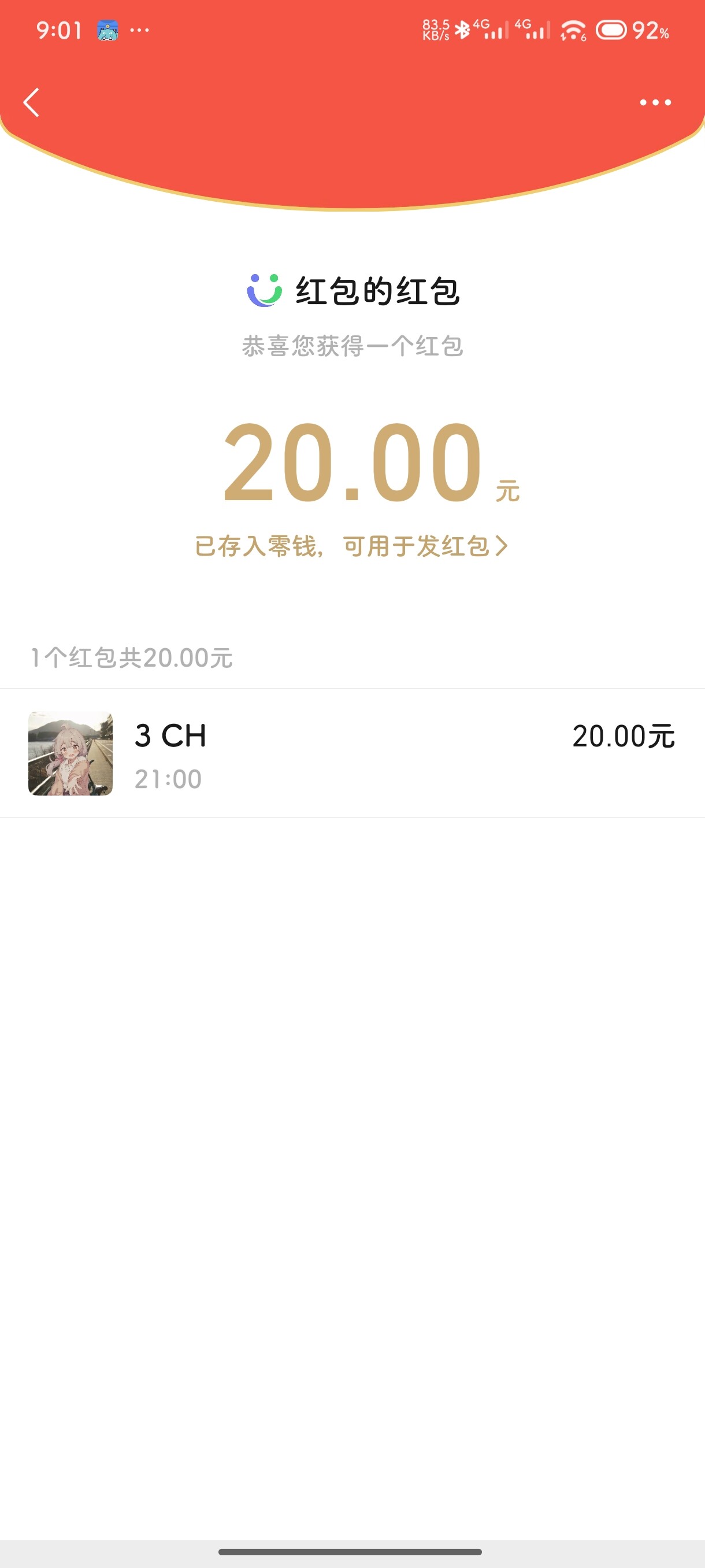The width and height of the screenshot is (705, 1568).
Task: Open the 已存入零钱，可用于发红包 link
Action: (x=351, y=546)
